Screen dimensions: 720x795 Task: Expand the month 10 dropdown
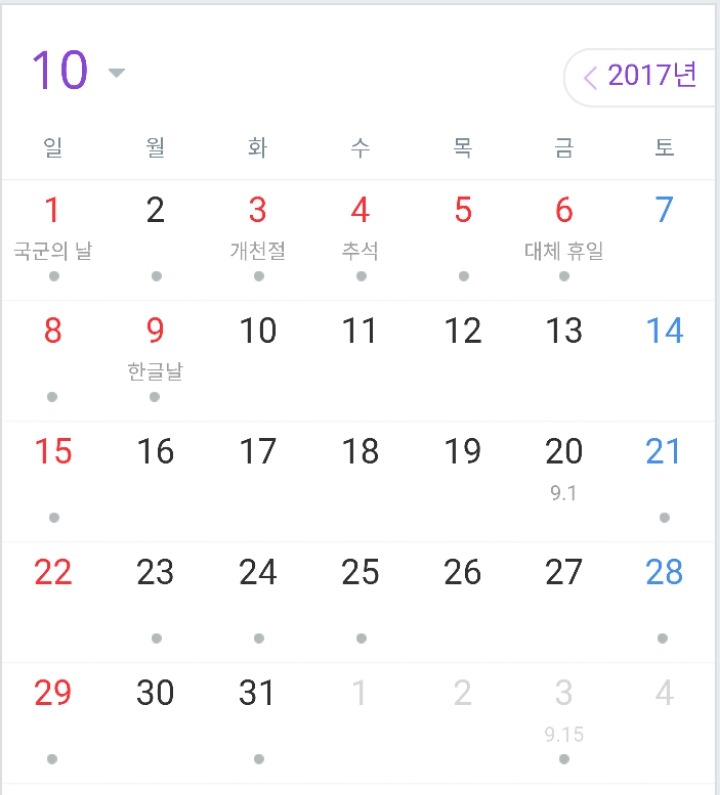pos(116,72)
